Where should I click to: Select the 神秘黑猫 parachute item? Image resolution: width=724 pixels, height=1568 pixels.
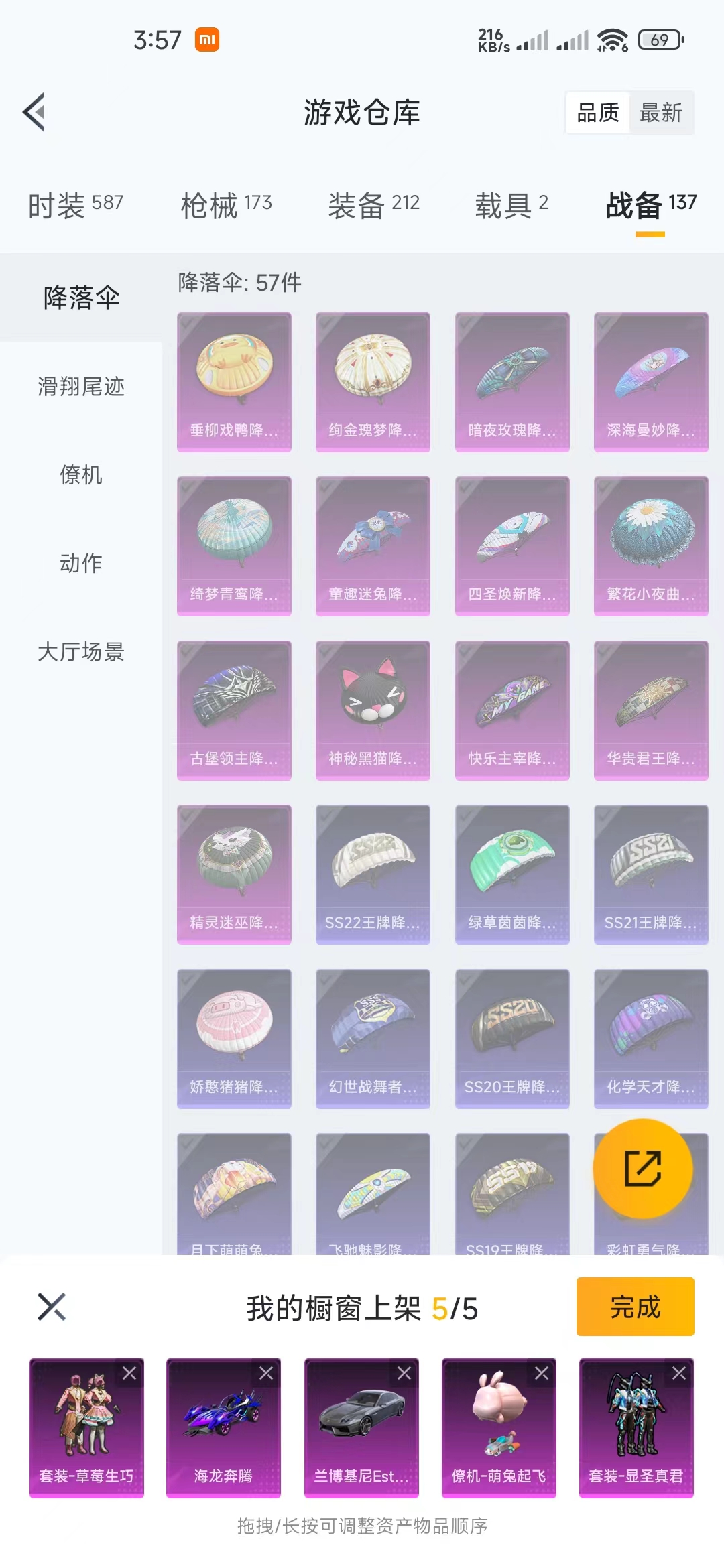(373, 710)
